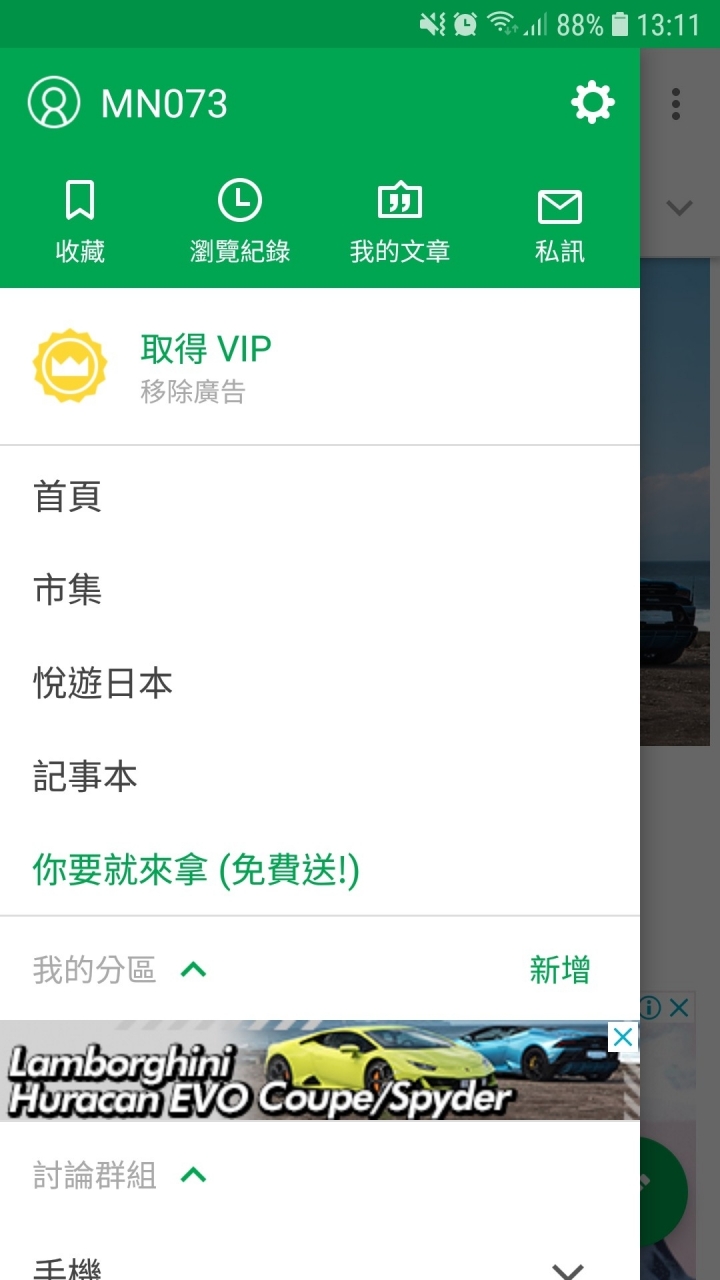View 瀏覽紀錄 browsing history
This screenshot has width=720, height=1280.
[x=240, y=222]
